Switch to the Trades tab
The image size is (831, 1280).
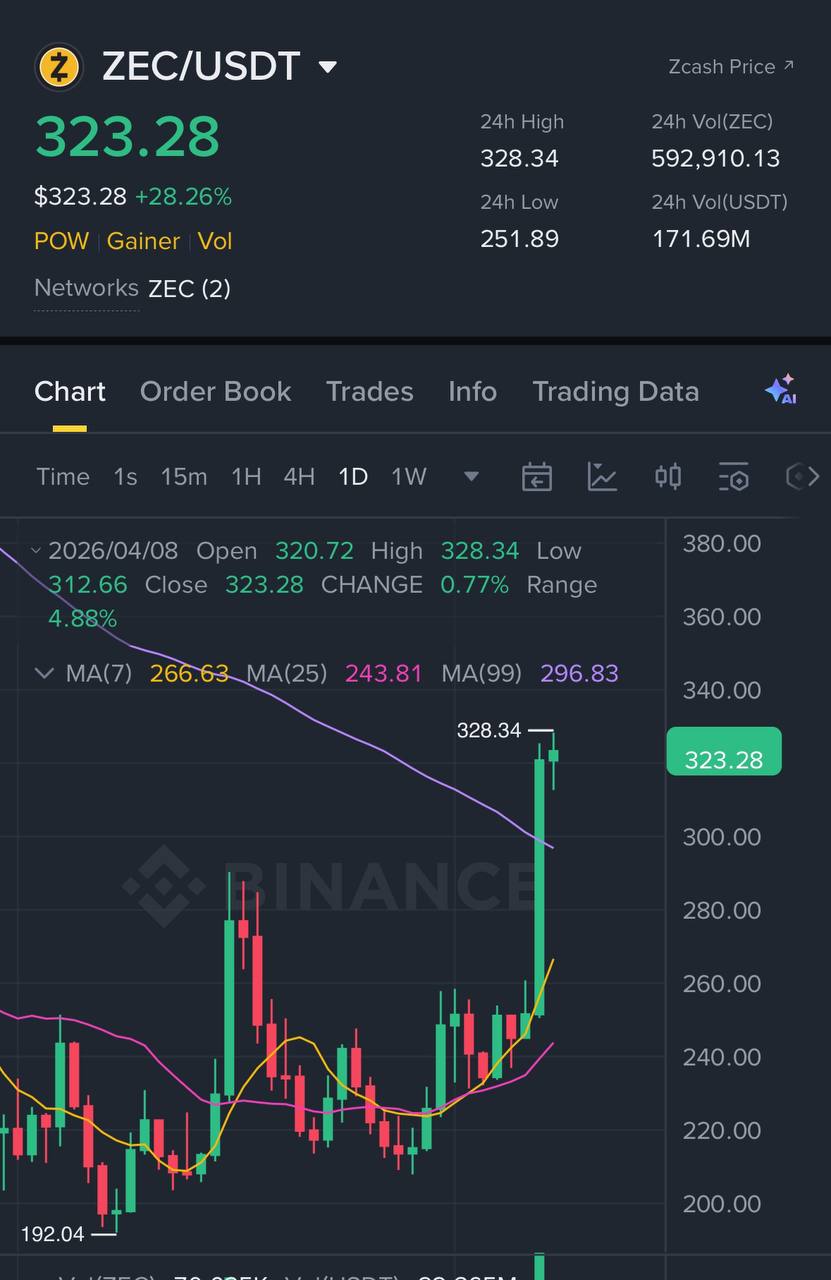[369, 391]
